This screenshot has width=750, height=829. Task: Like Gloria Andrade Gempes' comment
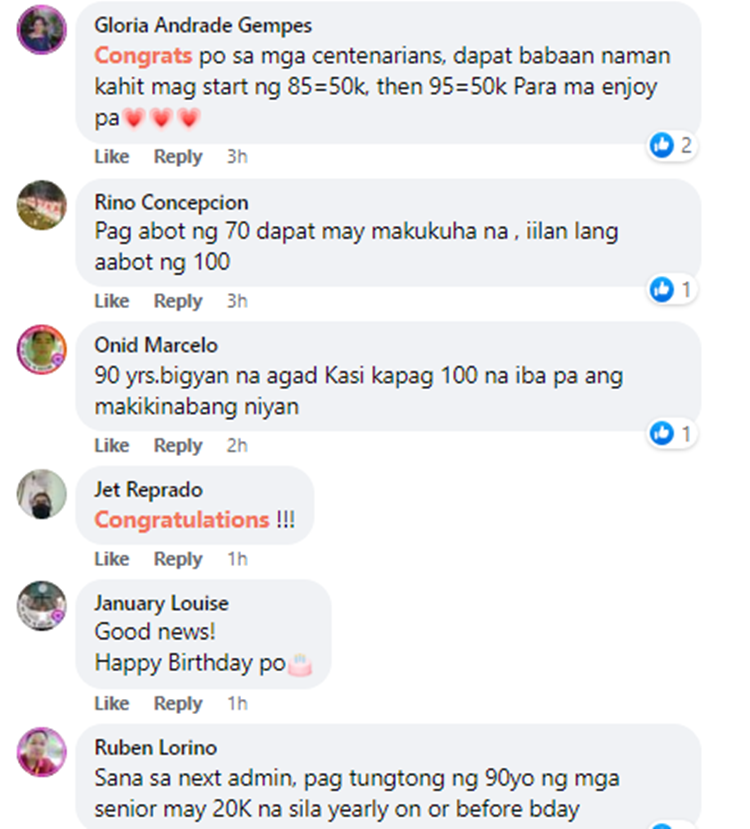click(112, 157)
